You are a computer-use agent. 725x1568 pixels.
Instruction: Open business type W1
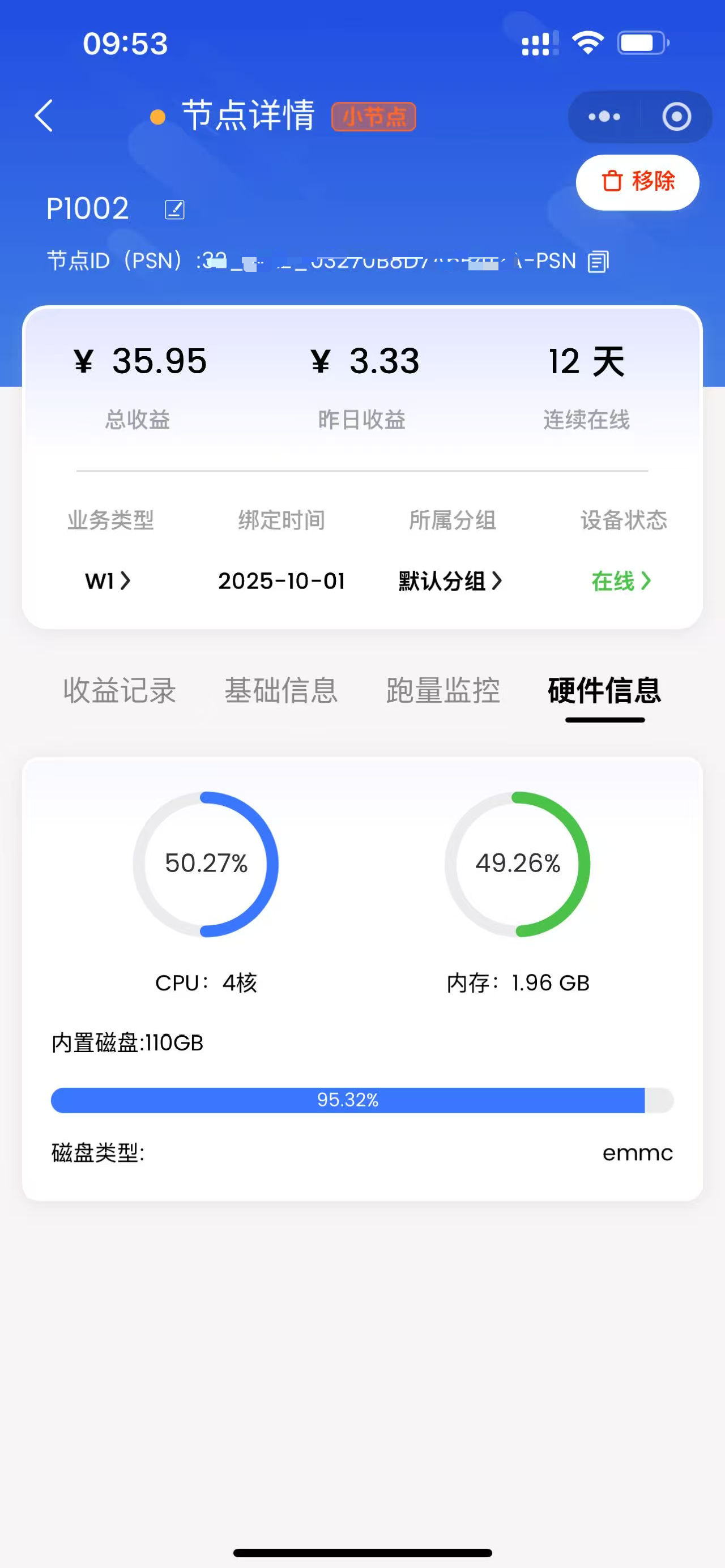click(x=108, y=580)
